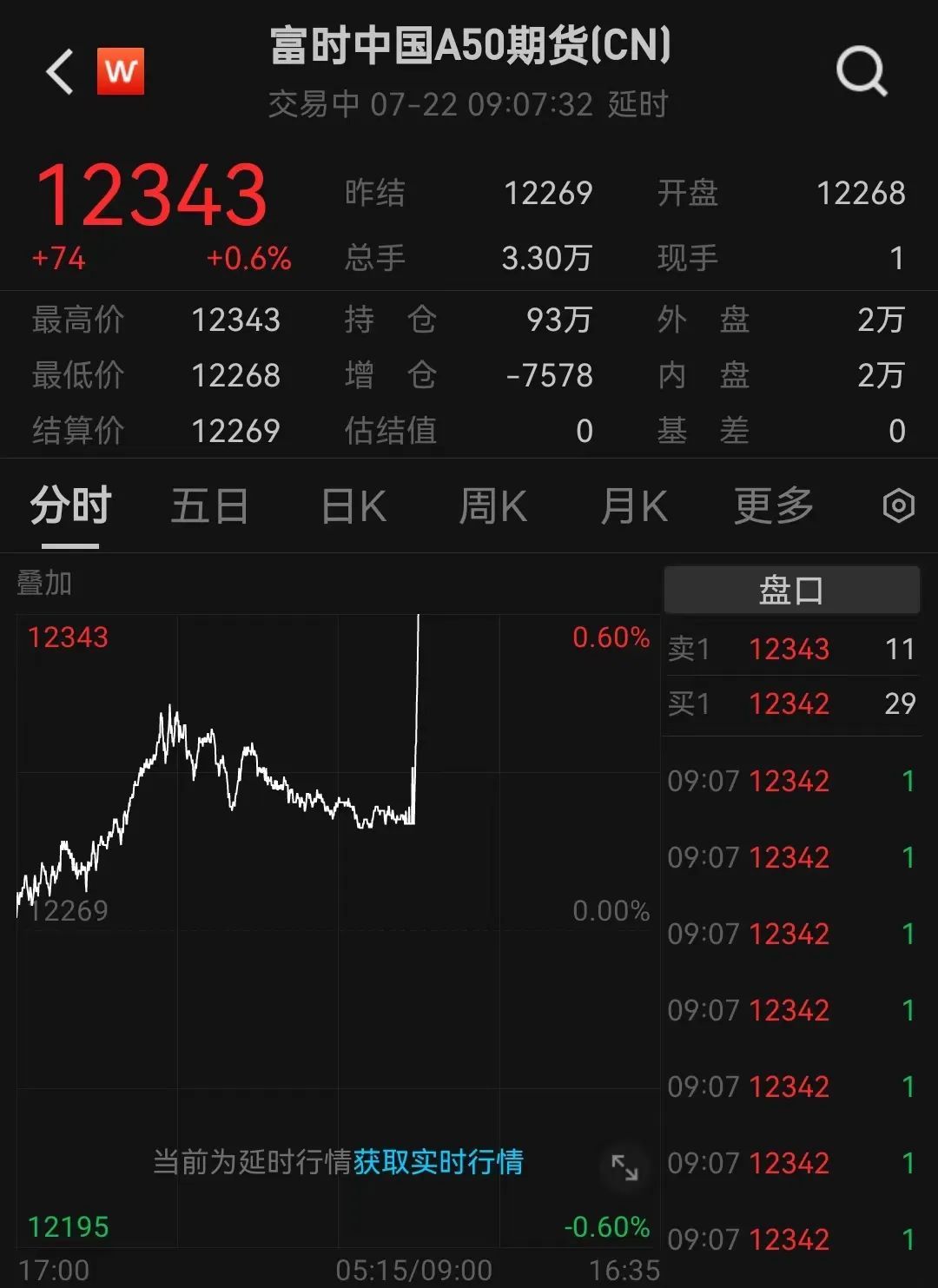Expand the chart to fullscreen
938x1288 pixels.
pos(624,1167)
